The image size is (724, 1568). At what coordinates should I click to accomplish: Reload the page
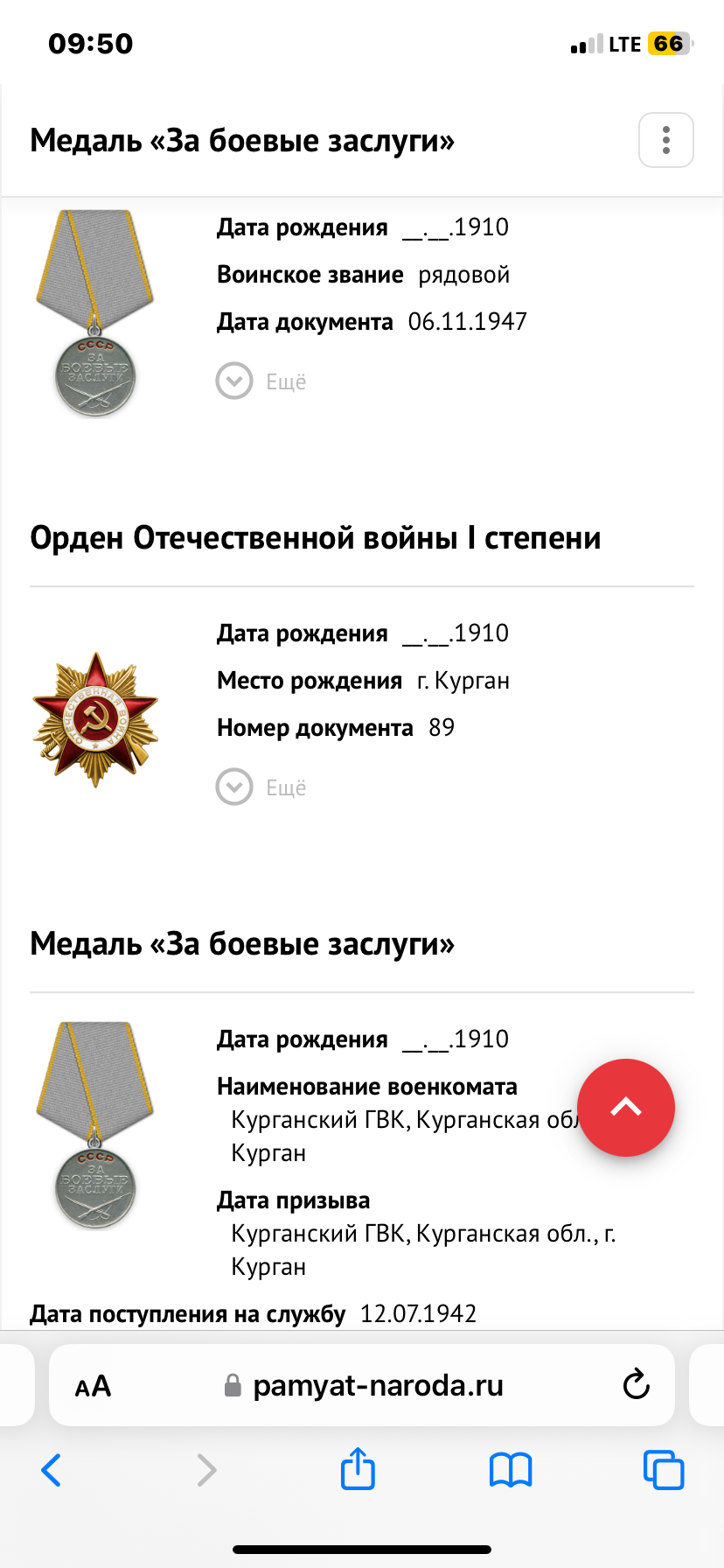tap(636, 1385)
